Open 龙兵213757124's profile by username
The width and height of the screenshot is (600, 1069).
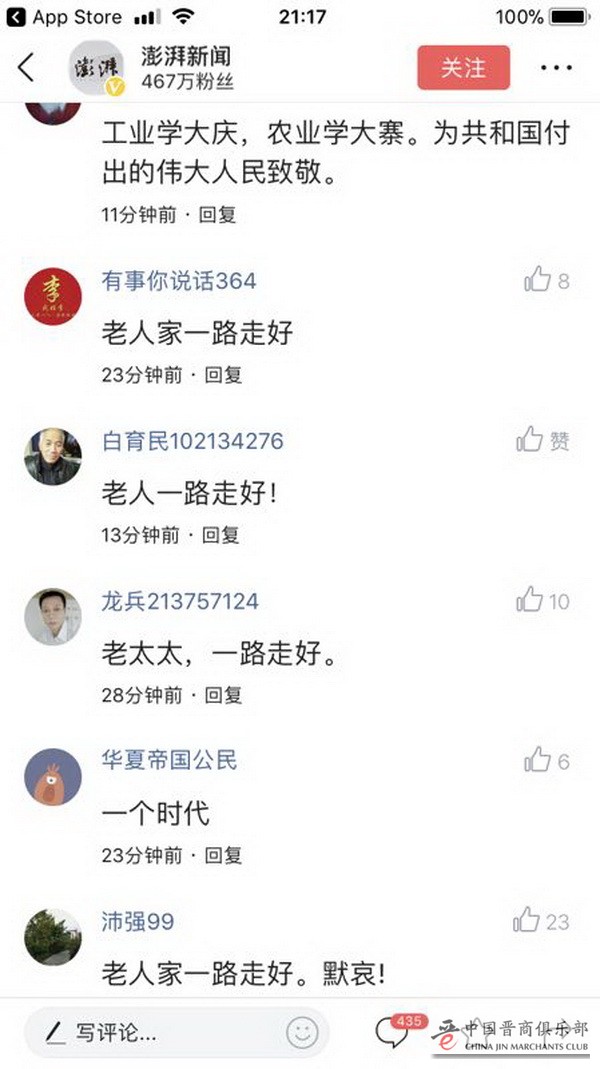180,601
